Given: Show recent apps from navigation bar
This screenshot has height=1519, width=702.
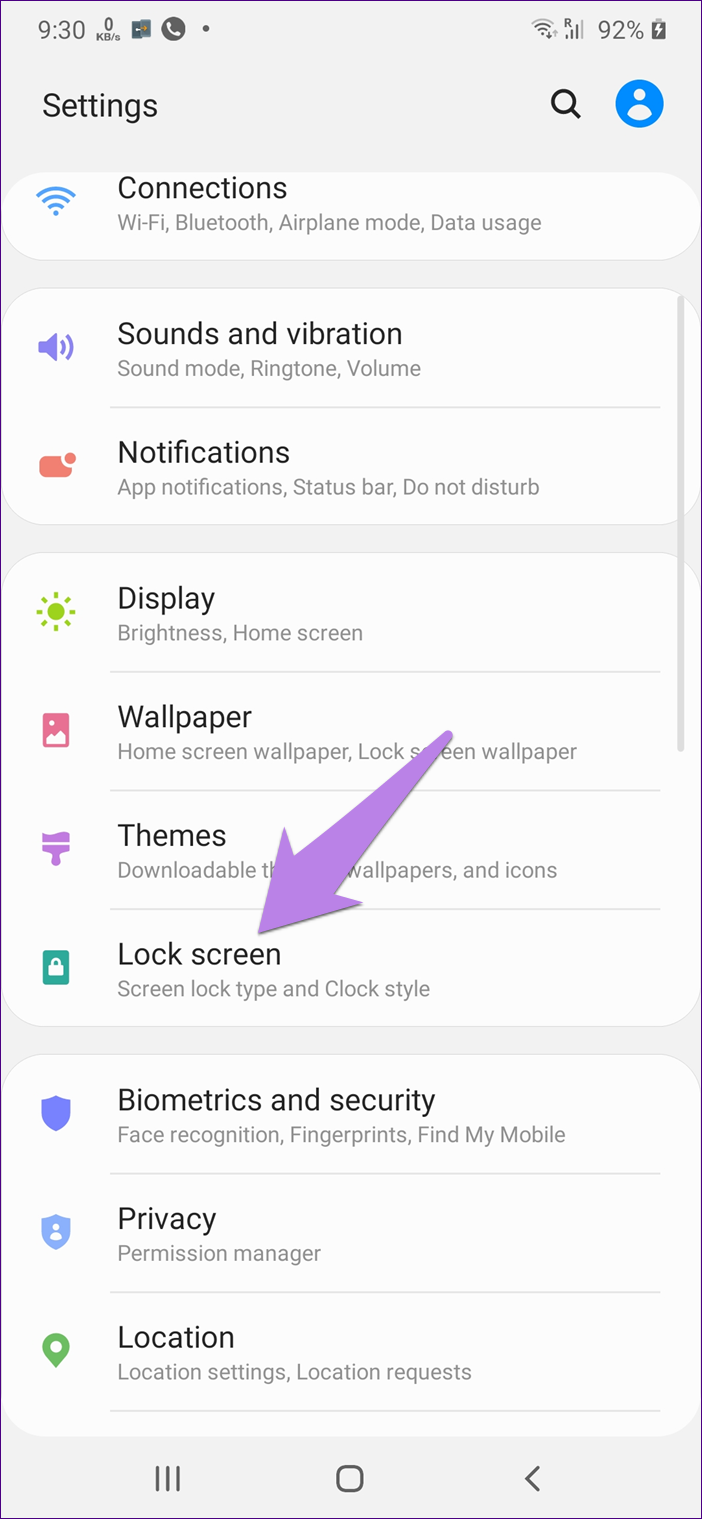Looking at the screenshot, I should (x=167, y=1478).
